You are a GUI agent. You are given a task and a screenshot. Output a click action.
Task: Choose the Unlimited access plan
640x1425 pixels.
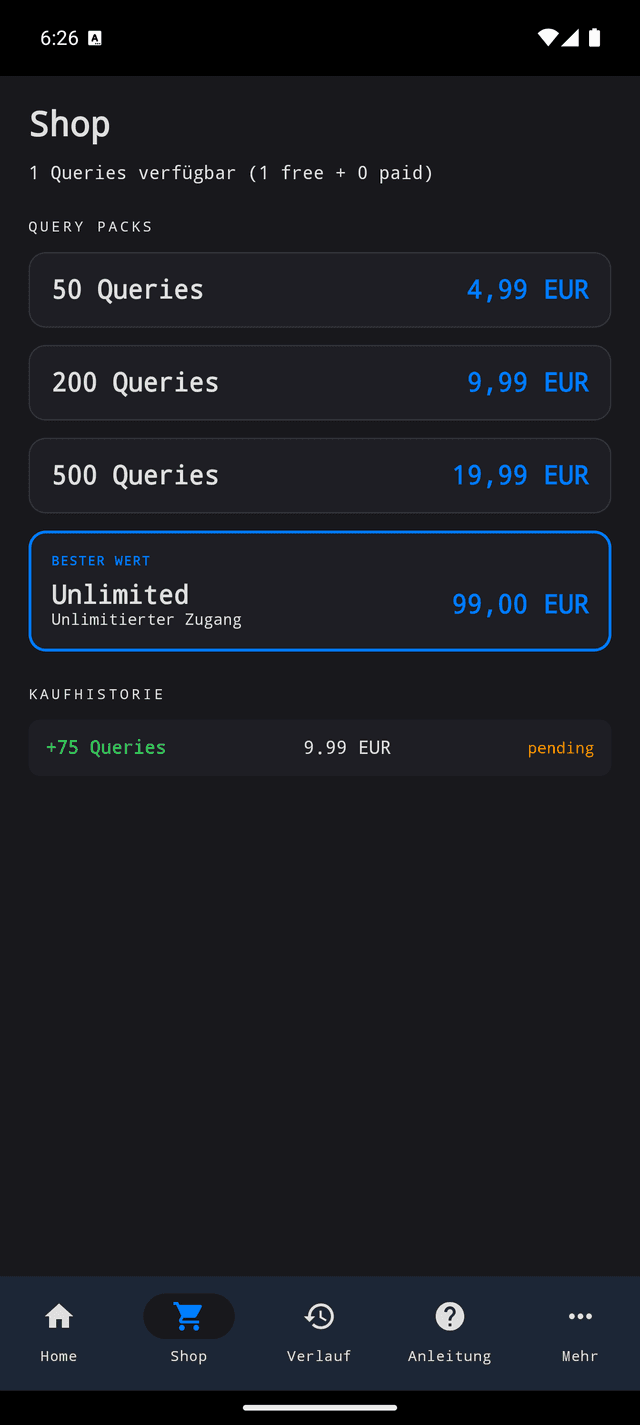pyautogui.click(x=319, y=591)
